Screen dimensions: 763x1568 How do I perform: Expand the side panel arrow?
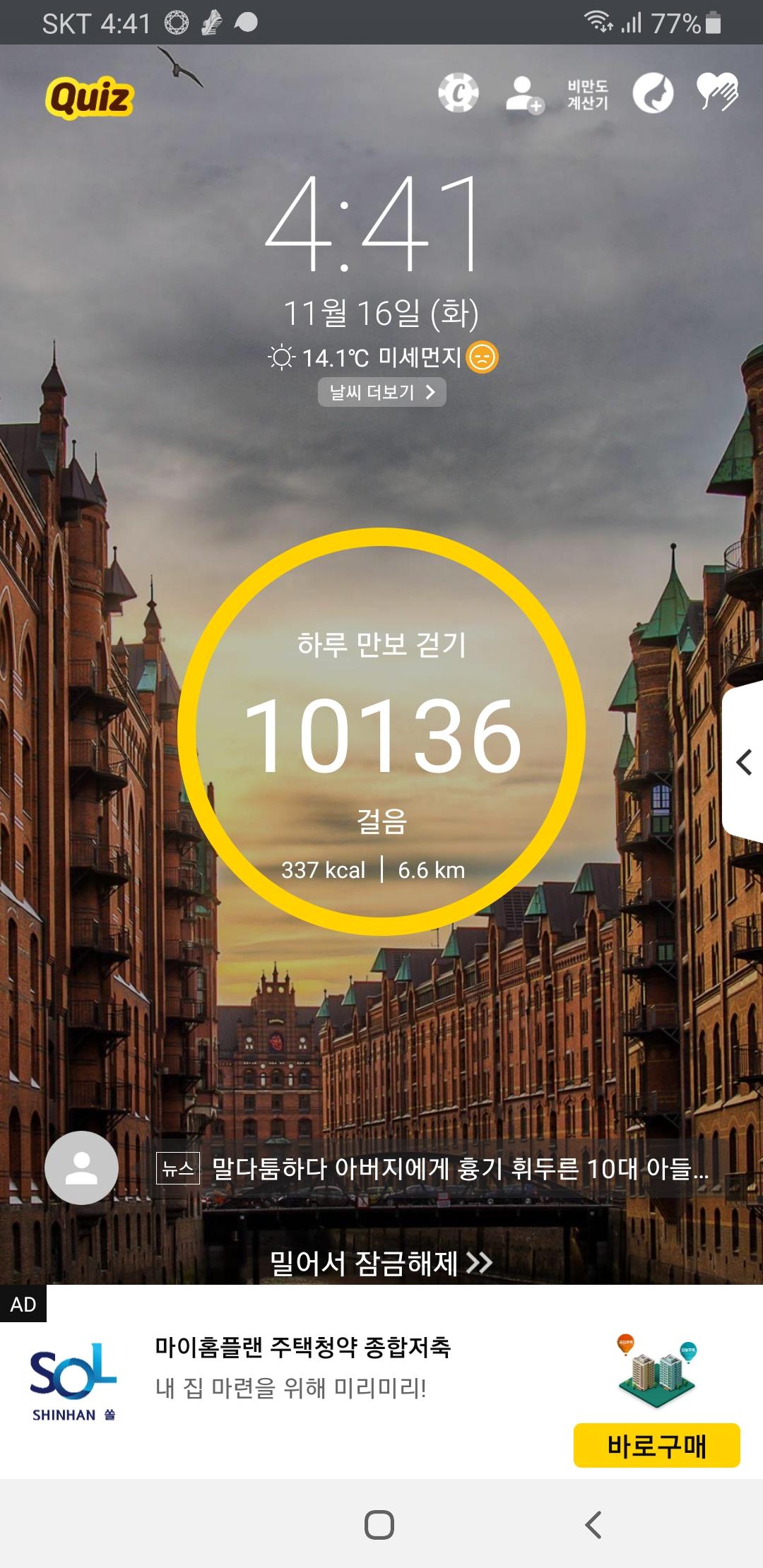pyautogui.click(x=744, y=762)
